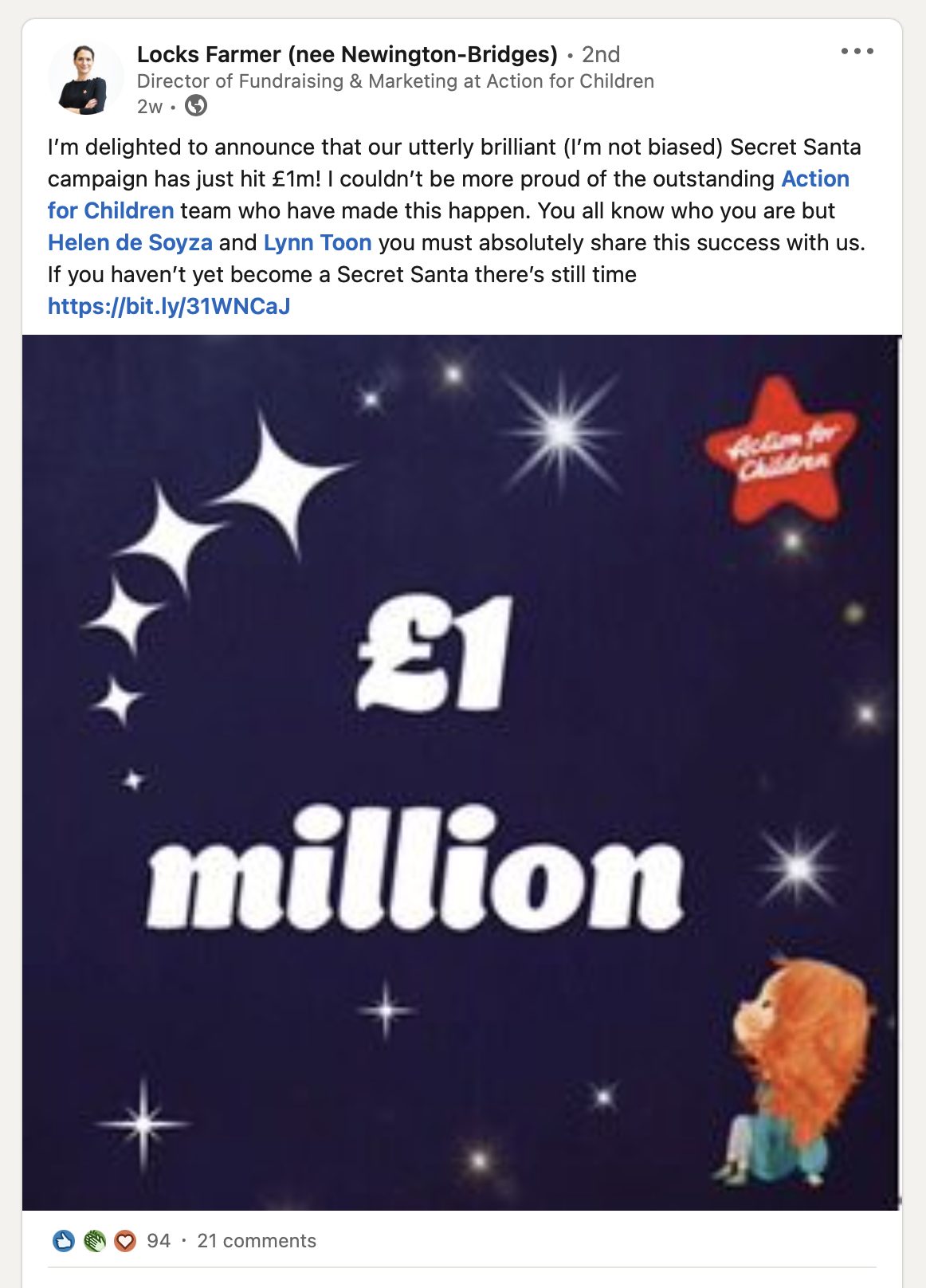The width and height of the screenshot is (926, 1288).
Task: Open the bit.ly/31WNCaJ link
Action: coord(169,306)
